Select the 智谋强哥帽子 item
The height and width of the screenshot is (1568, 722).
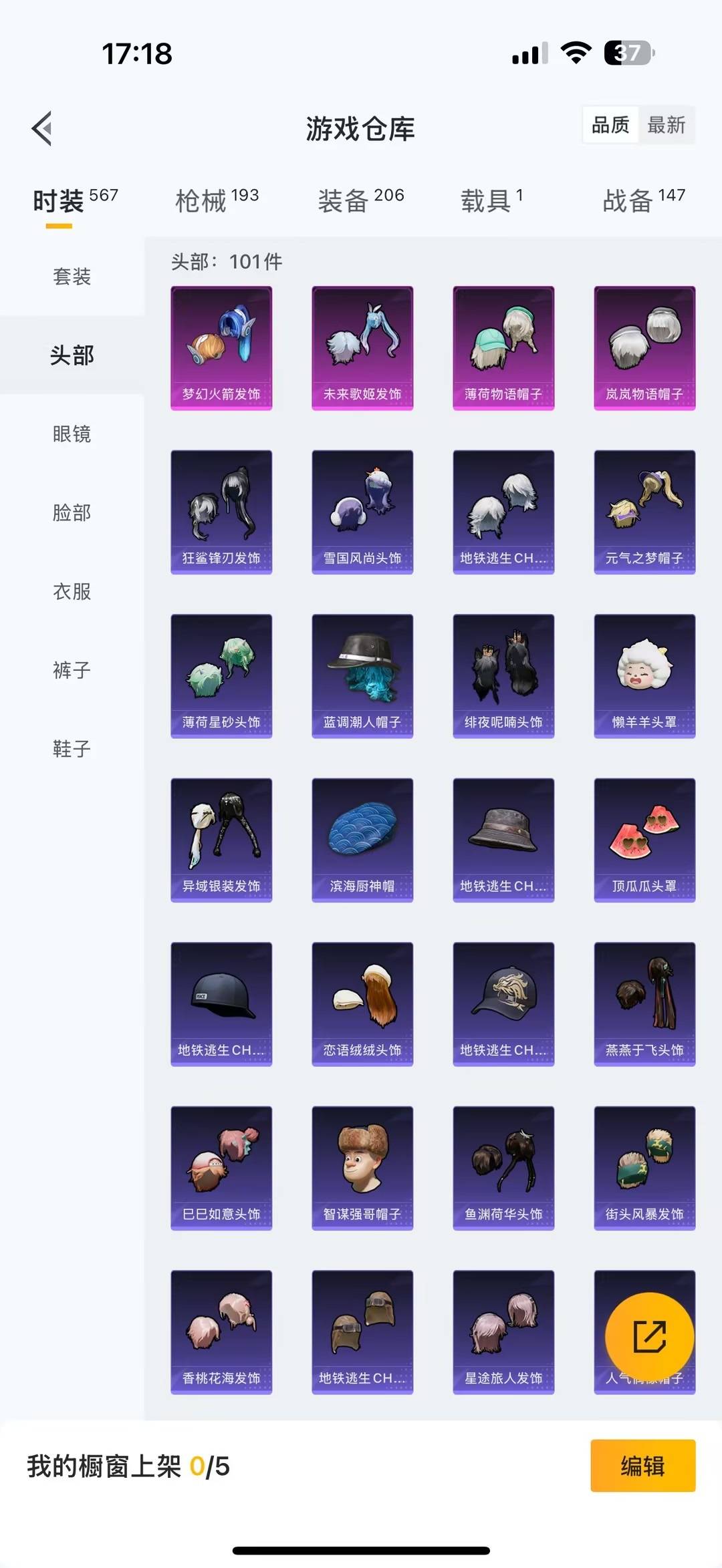(x=362, y=1168)
